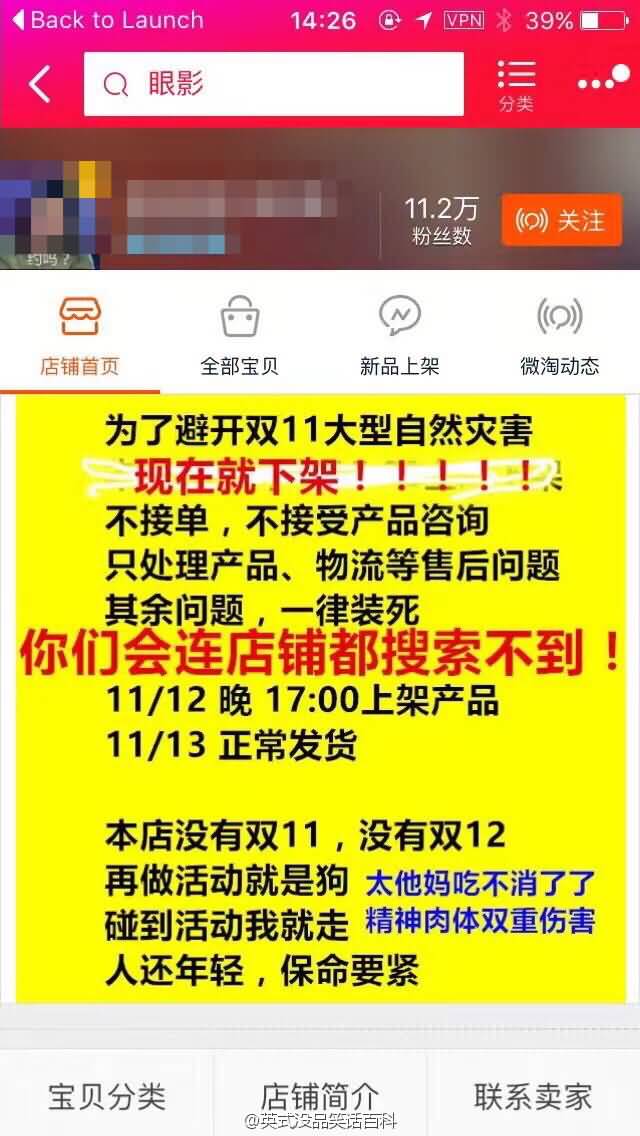The width and height of the screenshot is (640, 1136).
Task: Switch to the 全部宝贝 tab
Action: 240,335
